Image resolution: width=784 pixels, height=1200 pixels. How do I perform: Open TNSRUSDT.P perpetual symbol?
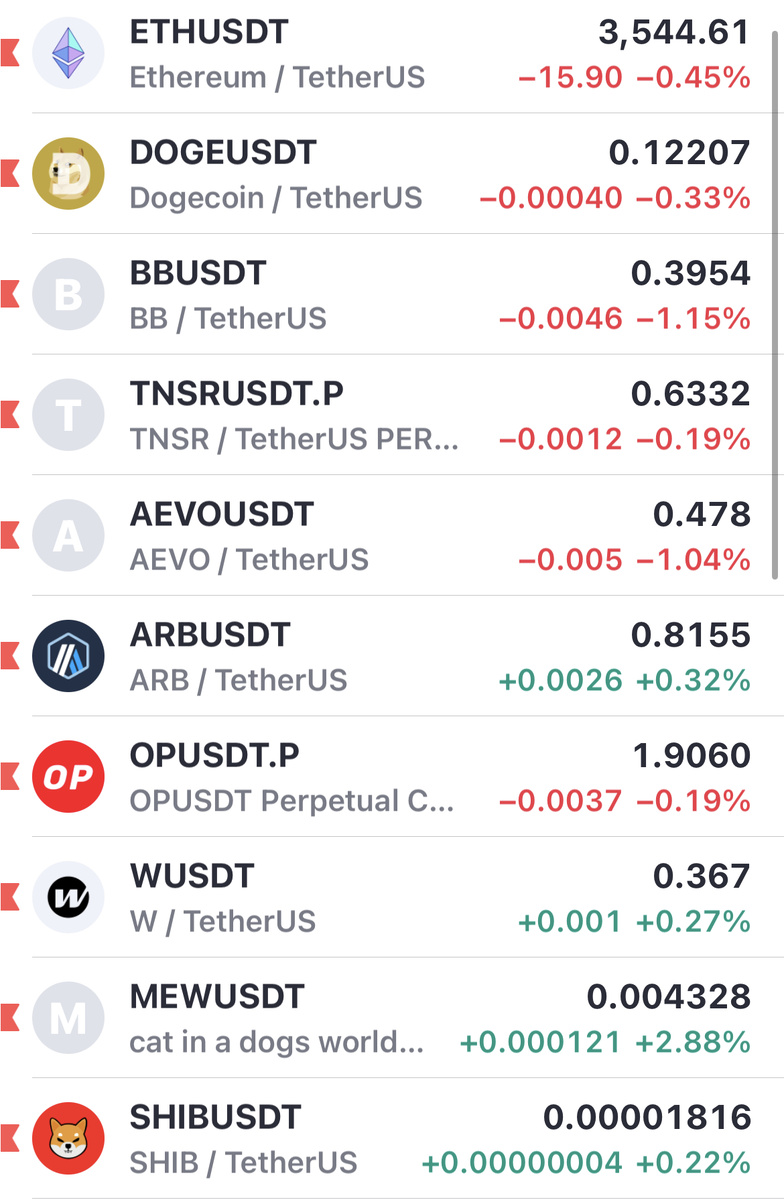tap(392, 415)
